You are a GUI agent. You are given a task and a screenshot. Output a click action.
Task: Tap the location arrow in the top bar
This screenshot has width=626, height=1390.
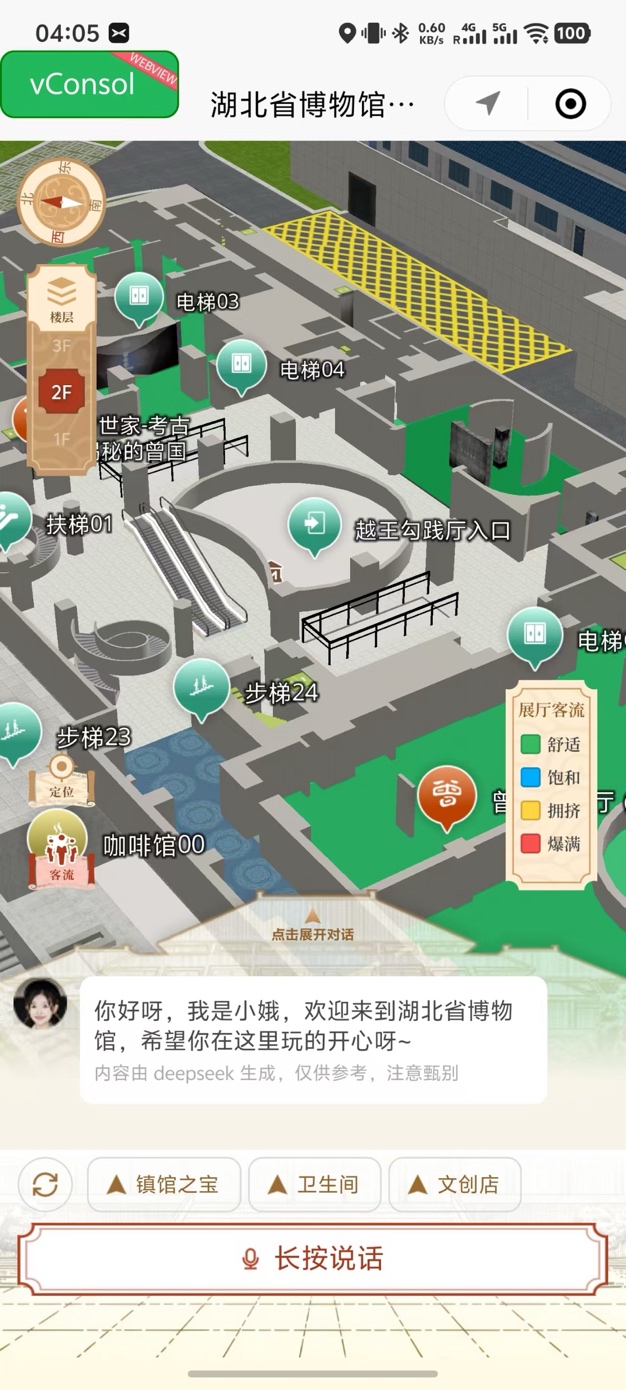488,103
